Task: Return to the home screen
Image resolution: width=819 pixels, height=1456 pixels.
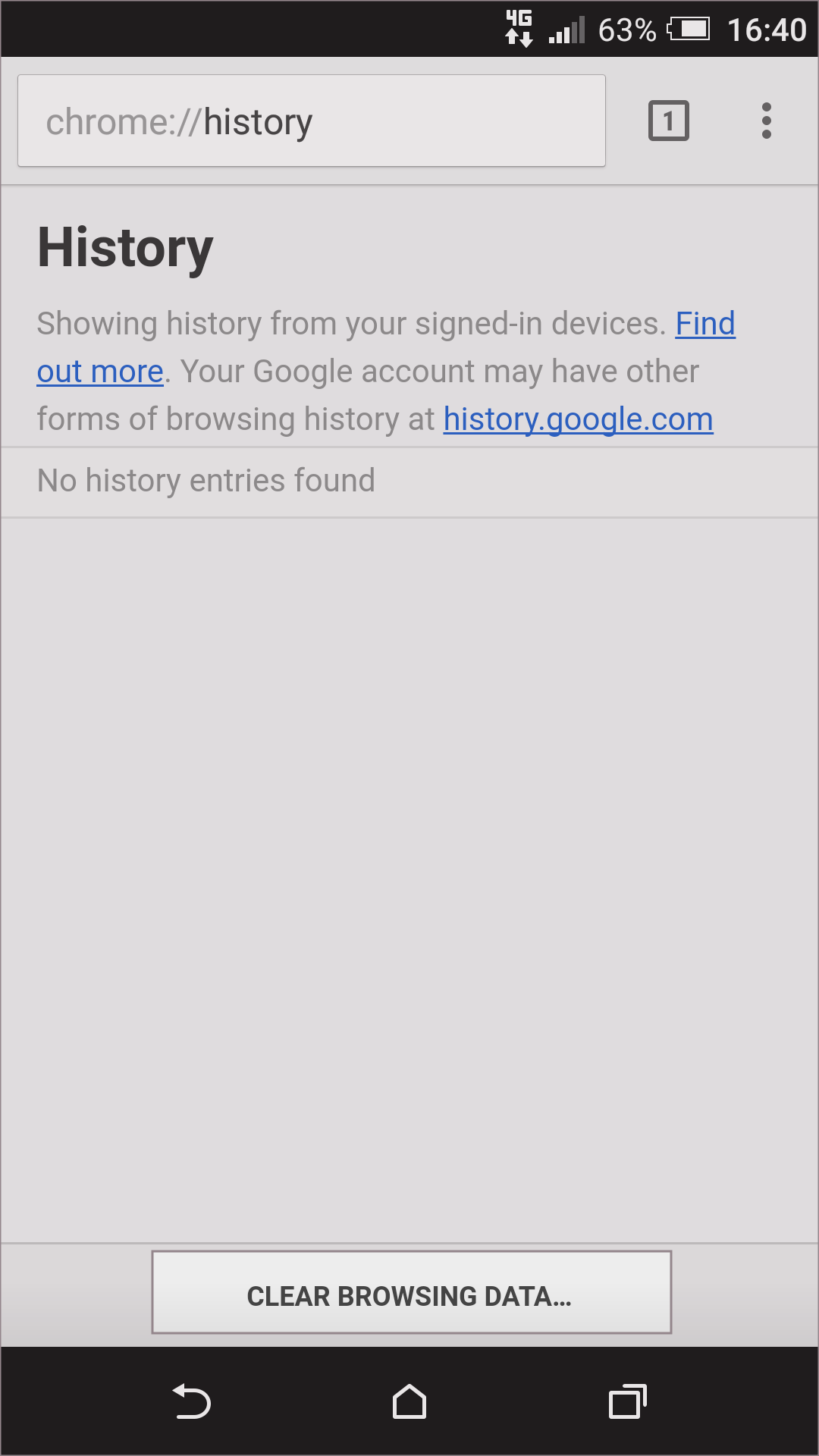Action: click(x=409, y=1401)
